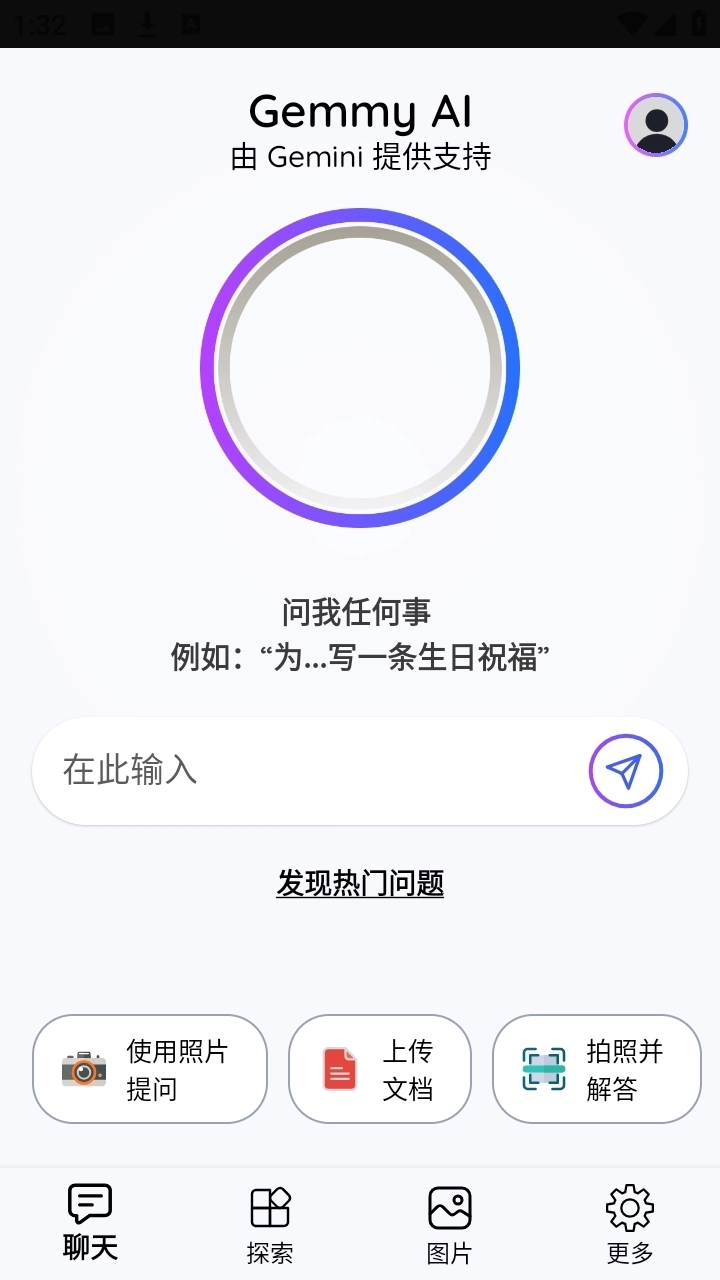Switch to the 图片 tab

(449, 1222)
